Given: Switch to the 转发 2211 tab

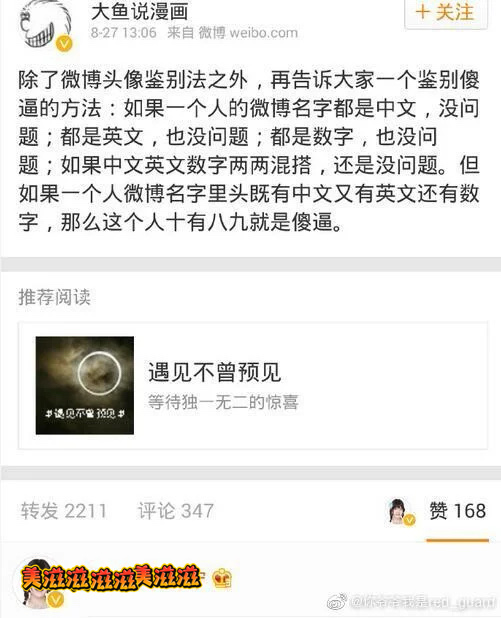Looking at the screenshot, I should [63, 511].
